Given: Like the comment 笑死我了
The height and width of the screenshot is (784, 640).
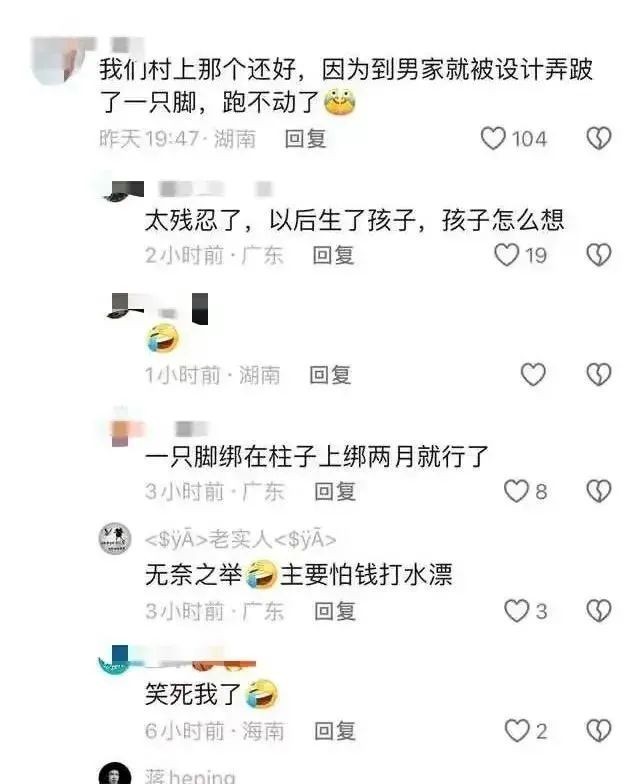Looking at the screenshot, I should click(x=516, y=731).
